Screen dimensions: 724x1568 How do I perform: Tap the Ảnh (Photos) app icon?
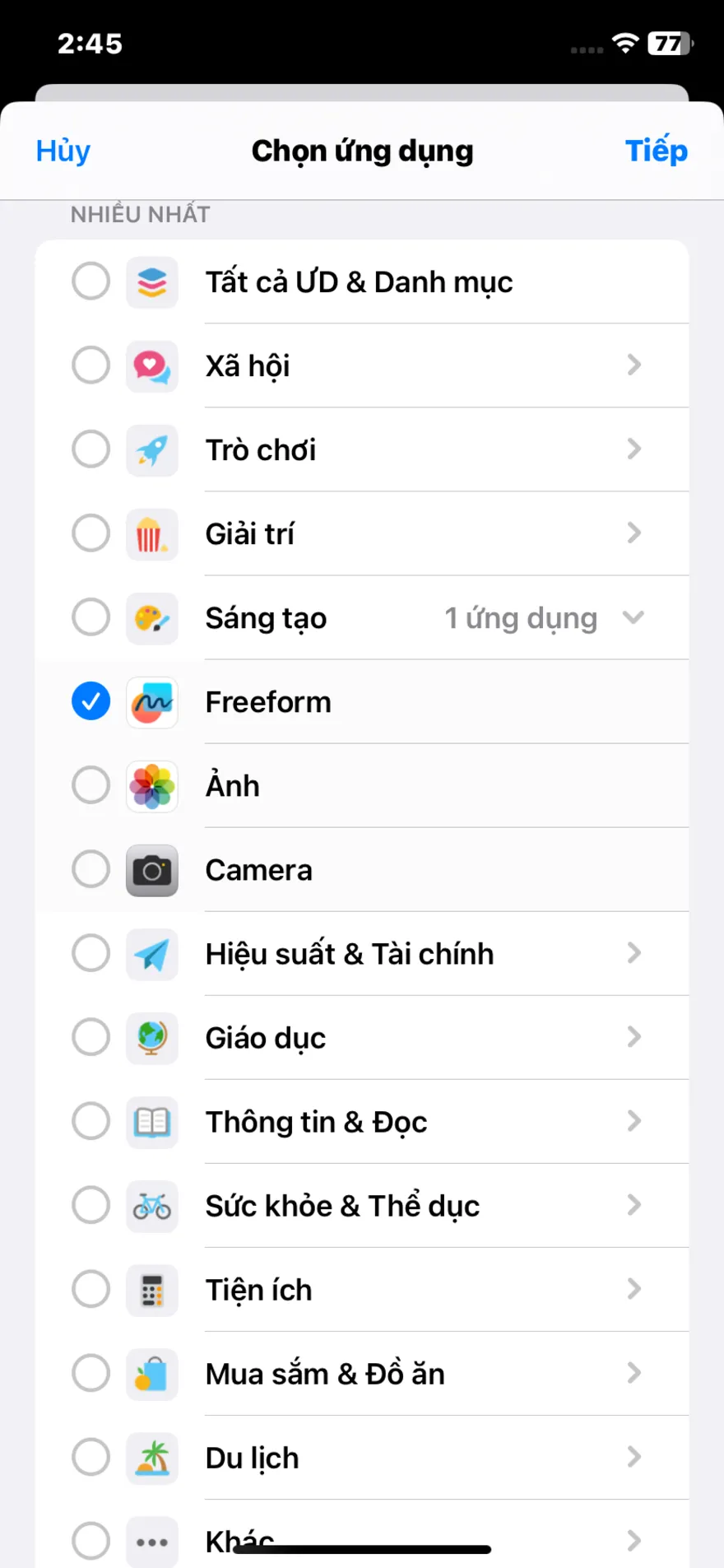click(x=151, y=786)
